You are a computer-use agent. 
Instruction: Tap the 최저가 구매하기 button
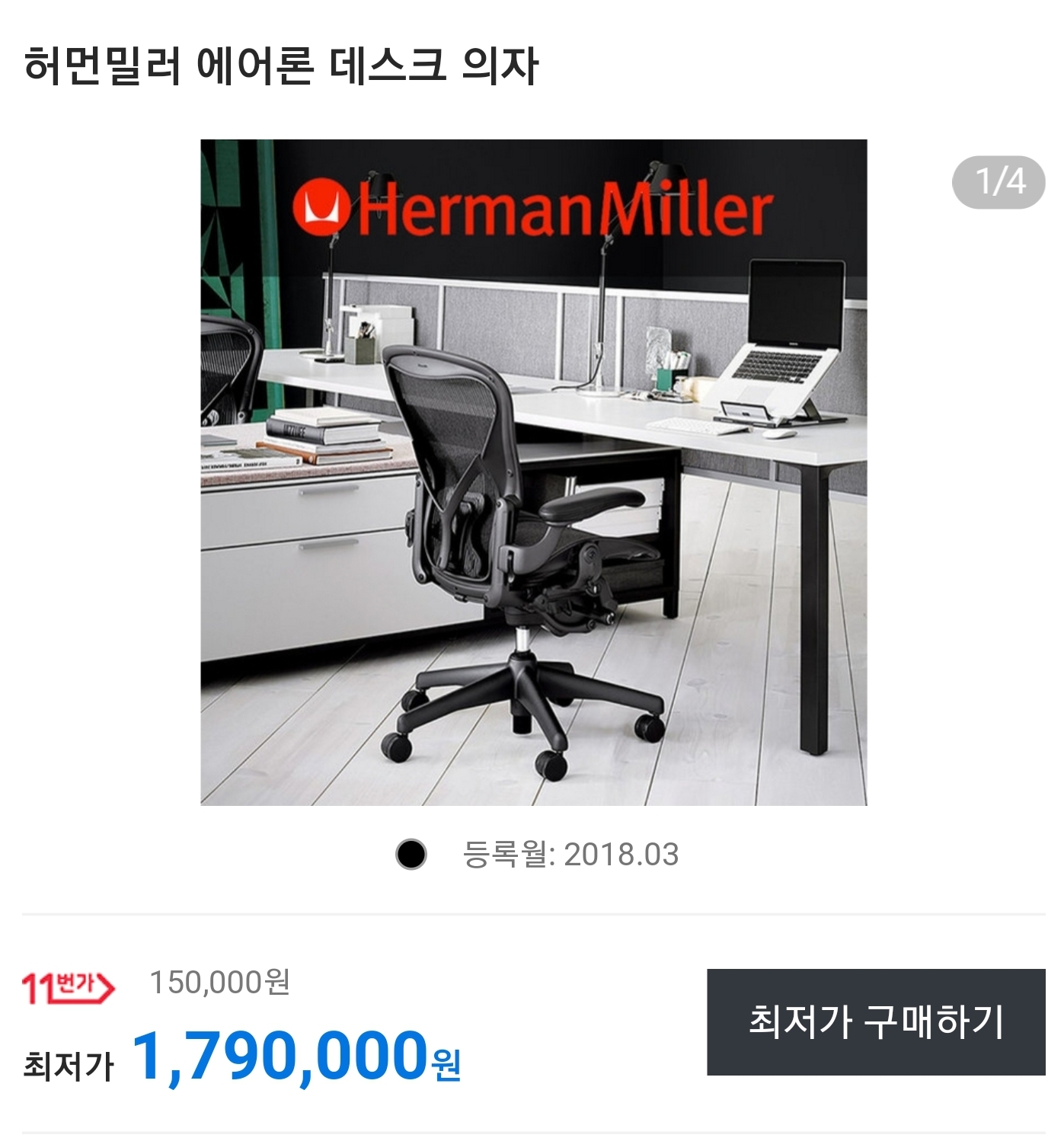[875, 1021]
